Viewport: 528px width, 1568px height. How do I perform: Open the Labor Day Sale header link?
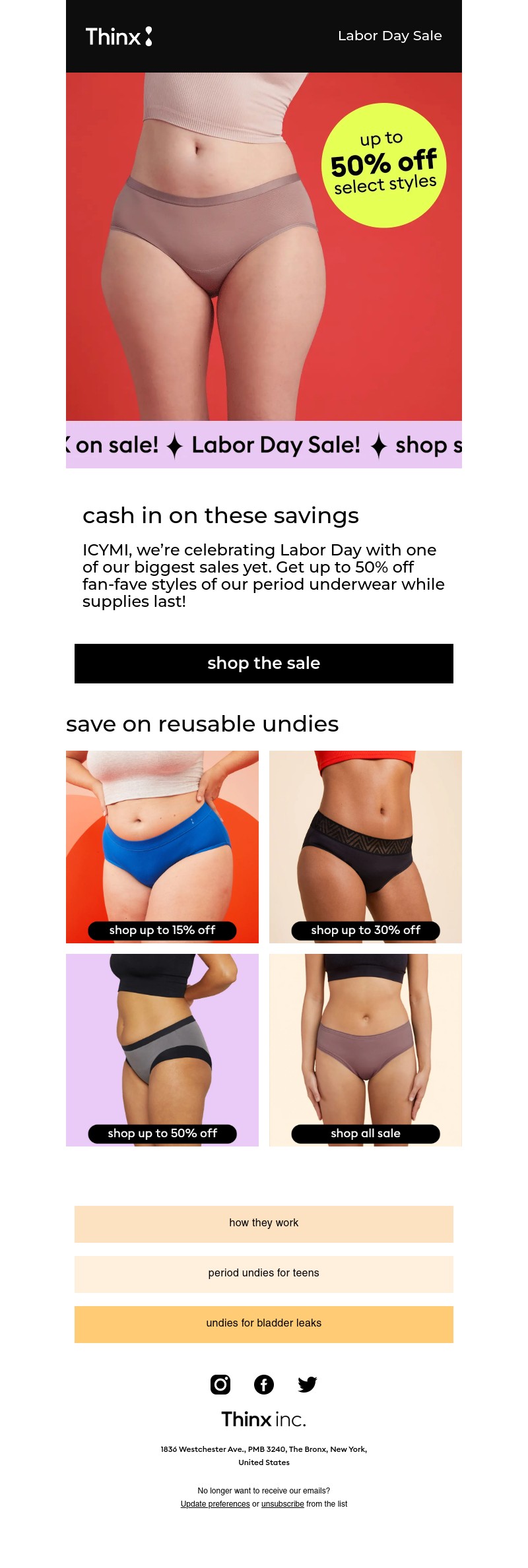click(x=389, y=36)
